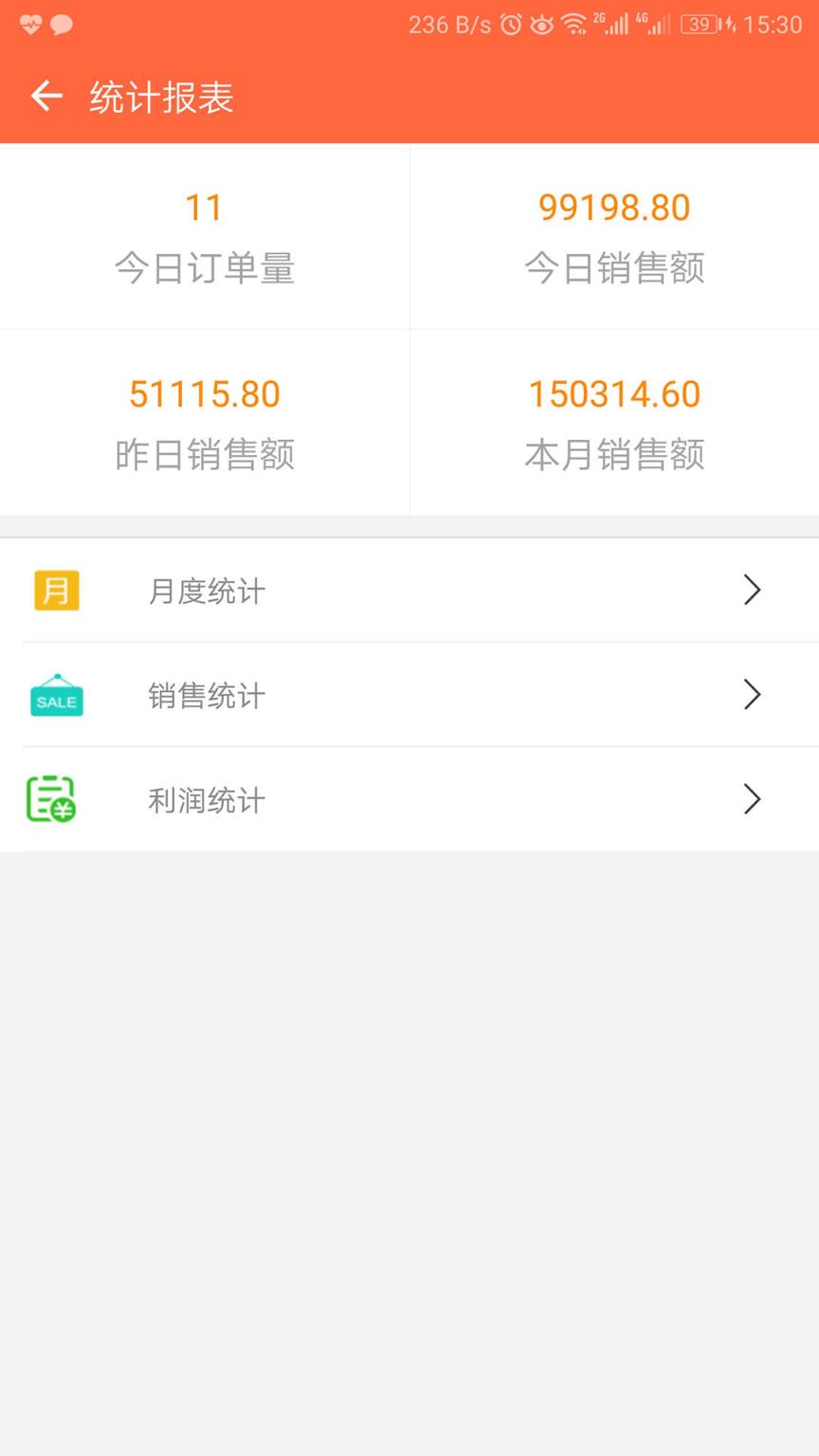Tap the green SALE sign icon

click(x=57, y=695)
